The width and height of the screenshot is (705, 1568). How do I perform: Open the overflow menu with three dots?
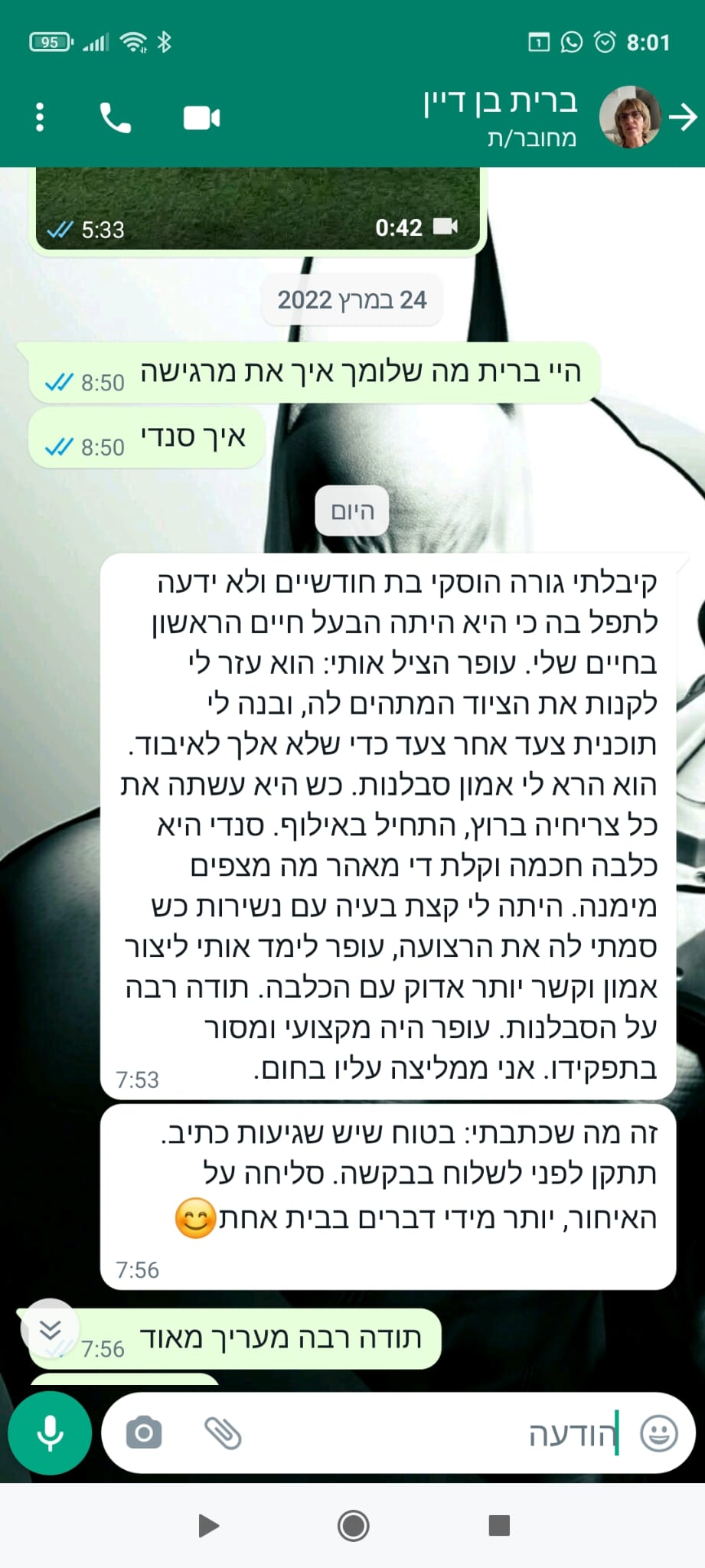click(40, 118)
